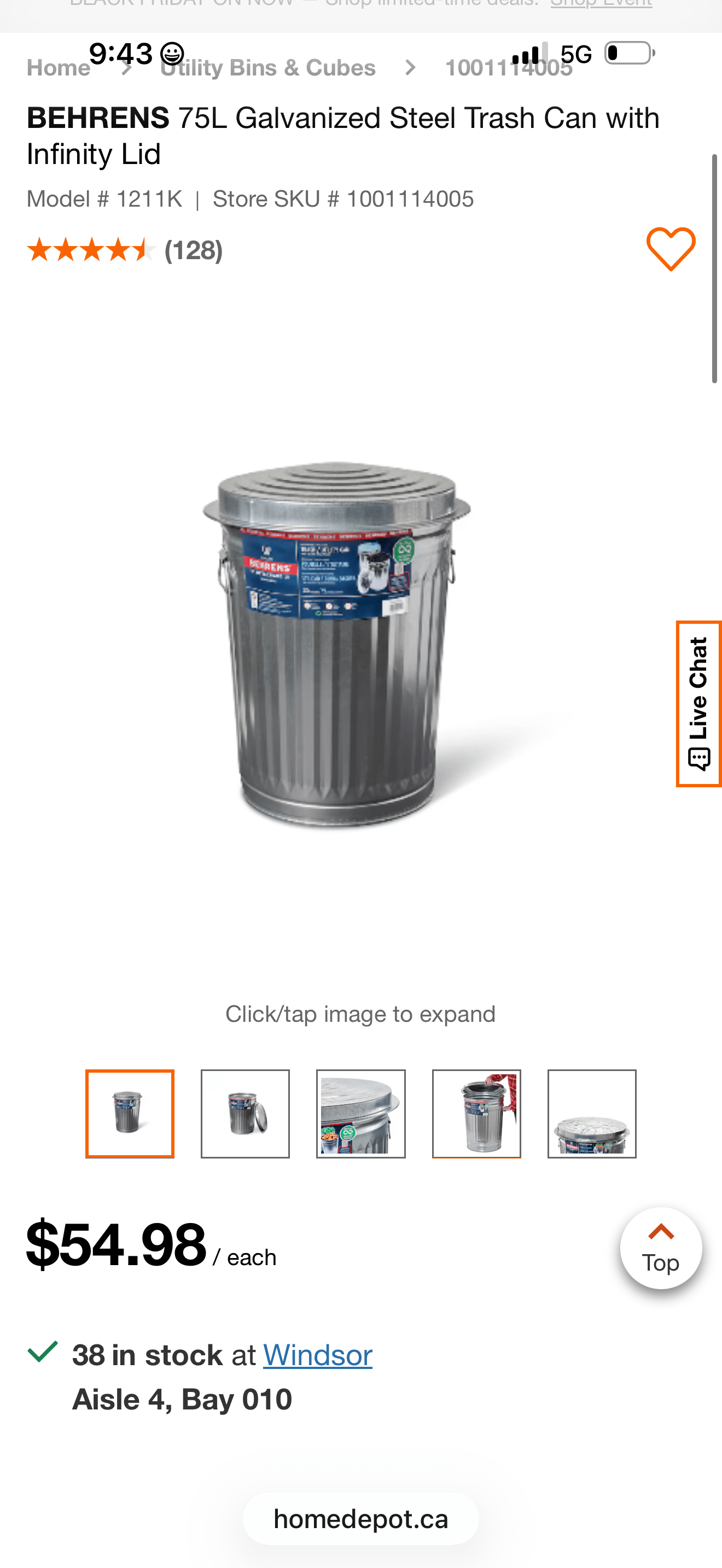
Task: Open the Live Chat tab
Action: (698, 703)
